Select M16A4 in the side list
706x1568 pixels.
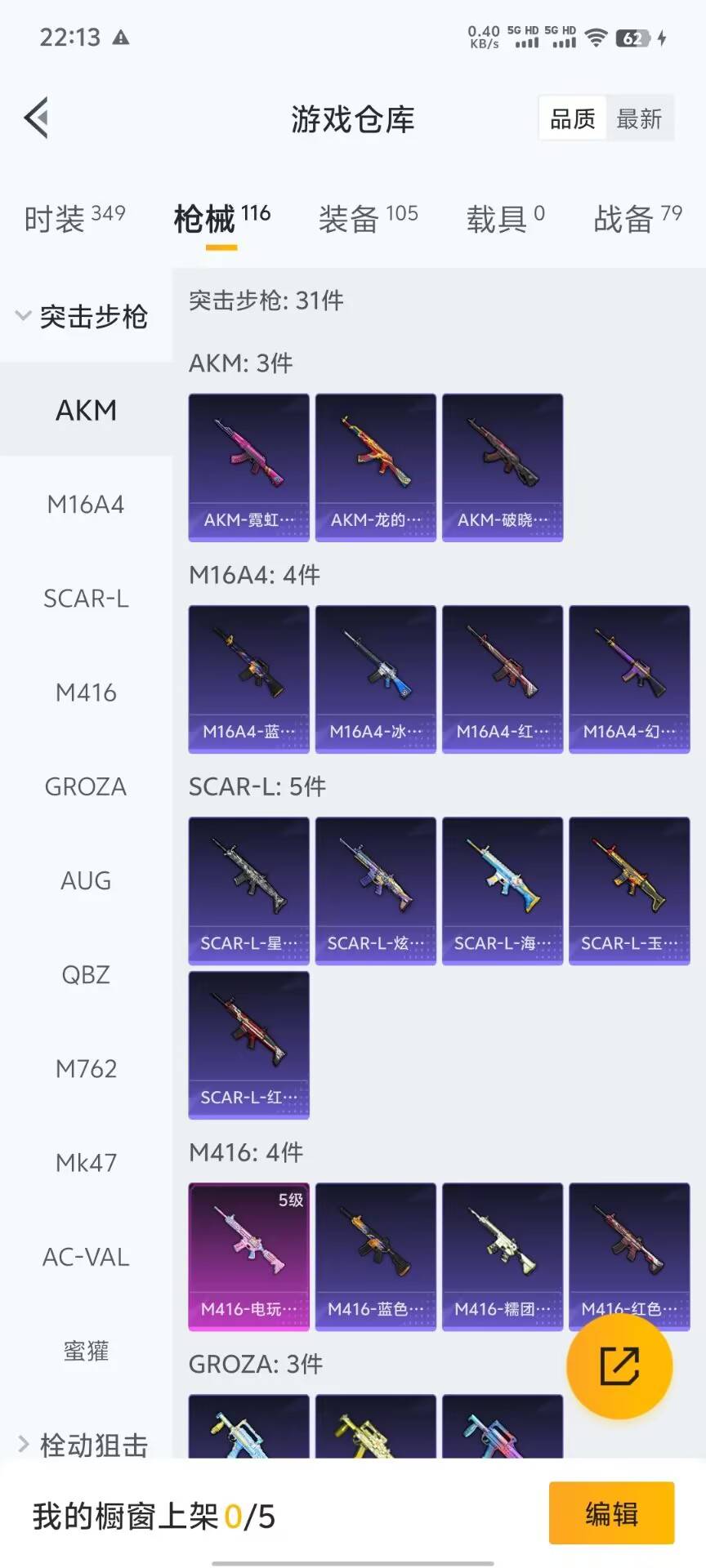point(86,505)
